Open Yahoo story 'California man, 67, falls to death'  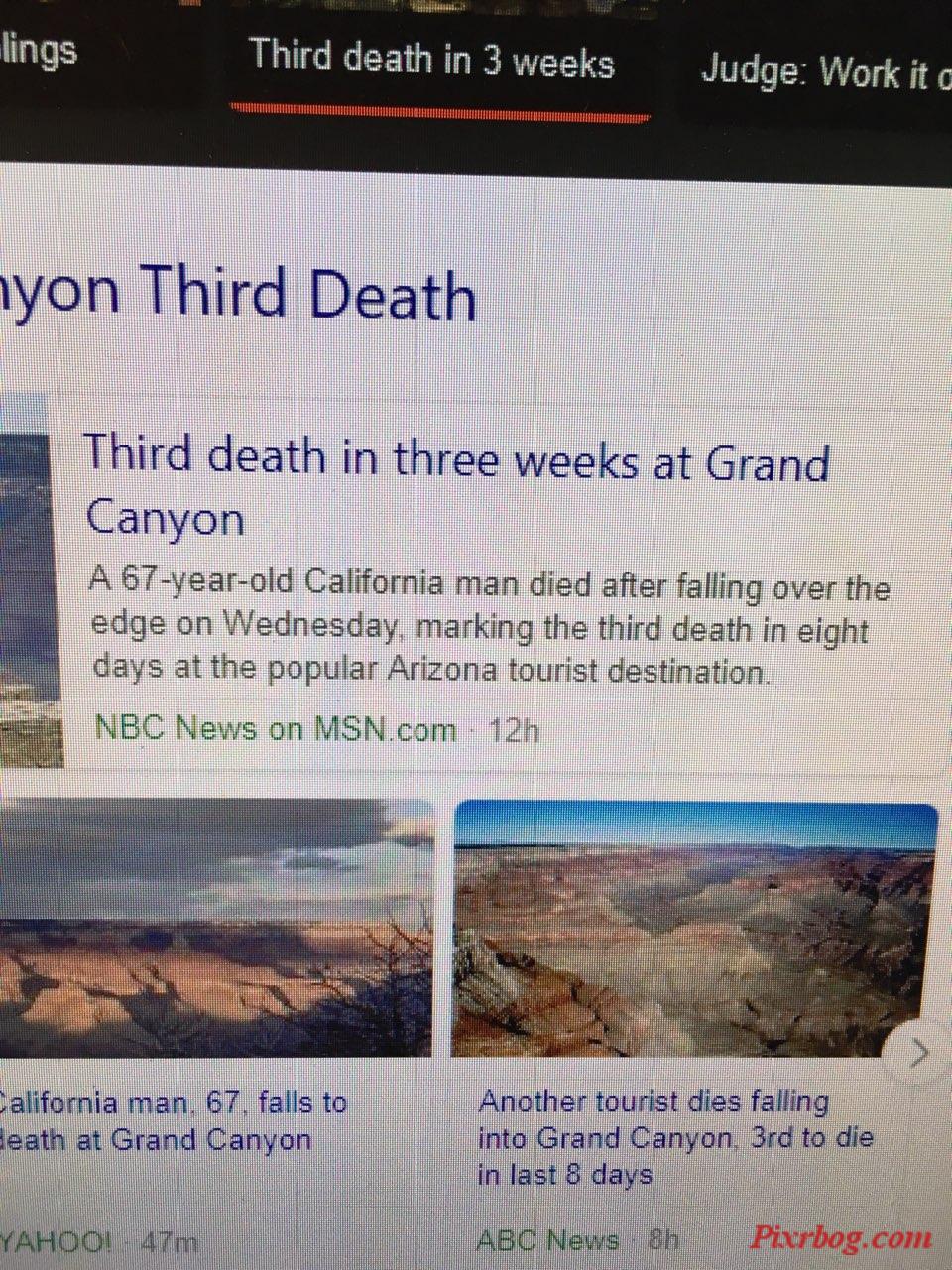pyautogui.click(x=174, y=1121)
